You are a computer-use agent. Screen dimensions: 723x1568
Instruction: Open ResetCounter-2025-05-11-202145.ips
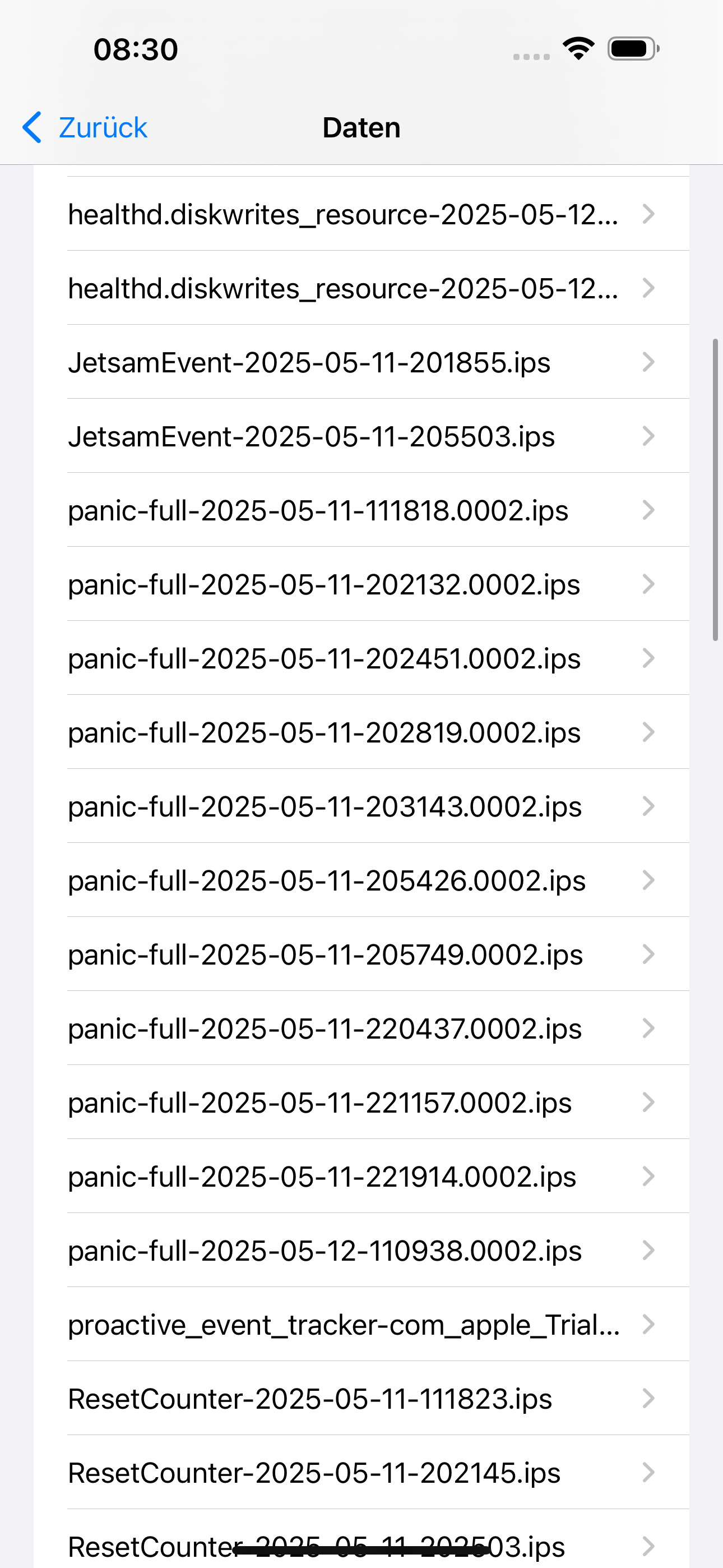[x=361, y=1473]
